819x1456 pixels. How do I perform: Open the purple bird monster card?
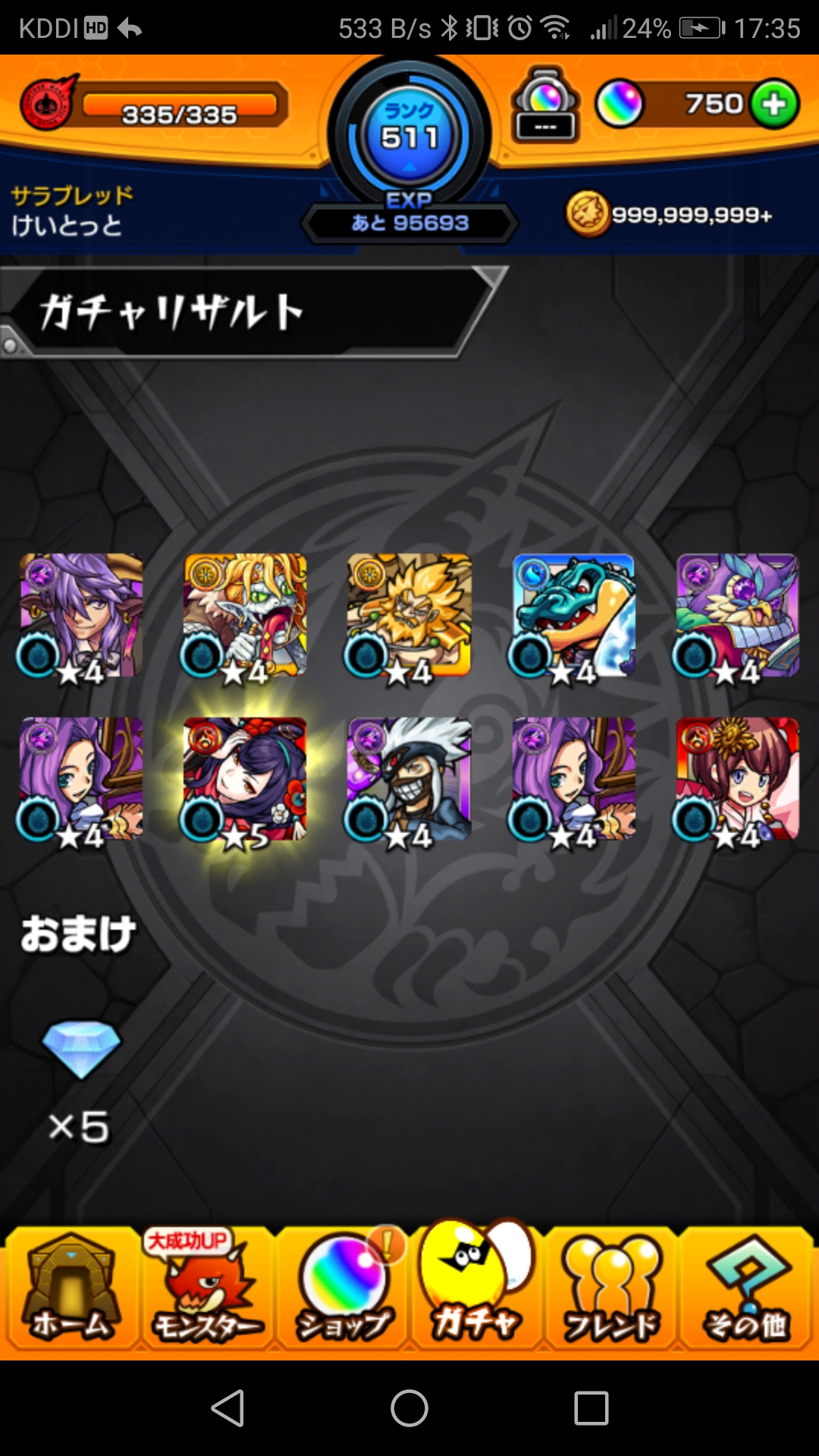tap(737, 616)
